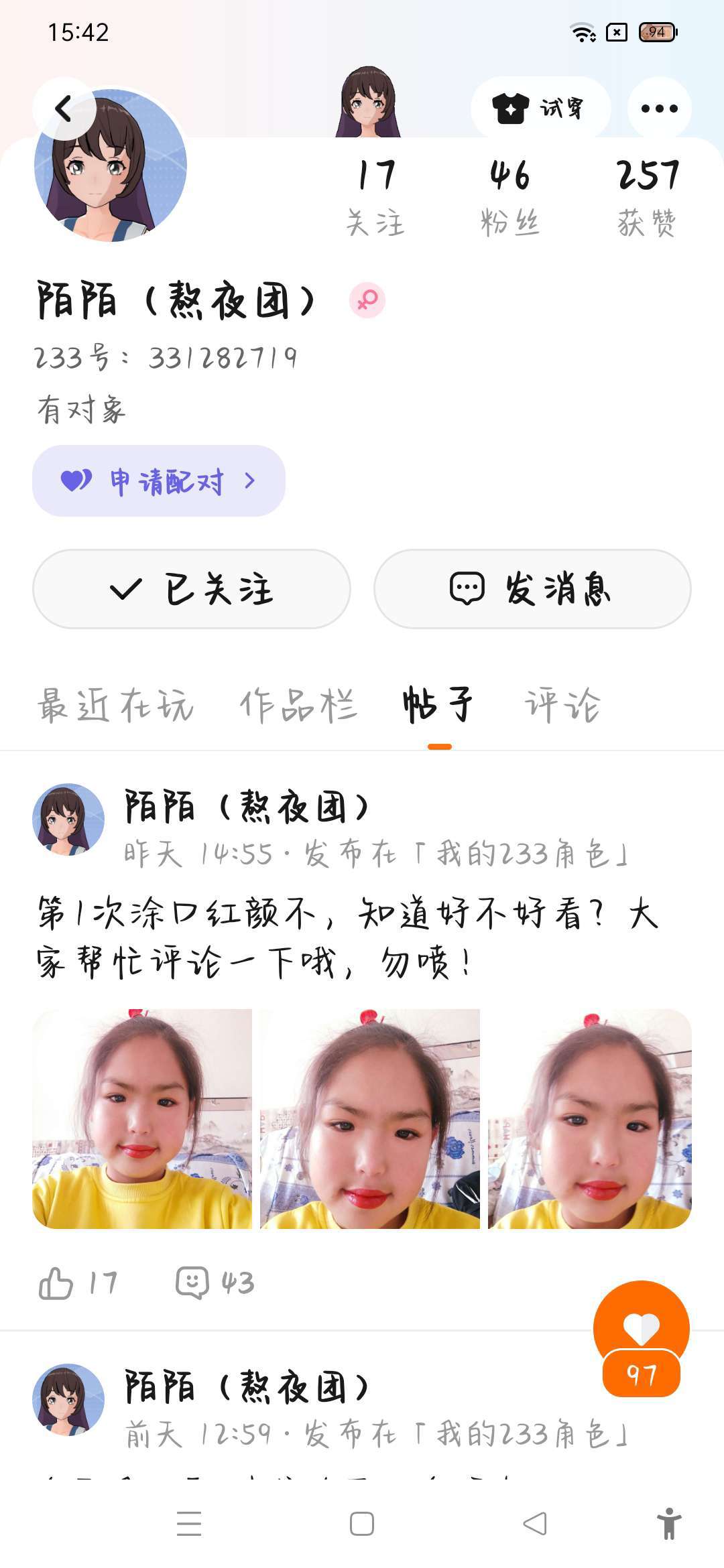View the 46 粉丝 followers list
Viewport: 724px width, 1568px height.
[509, 198]
